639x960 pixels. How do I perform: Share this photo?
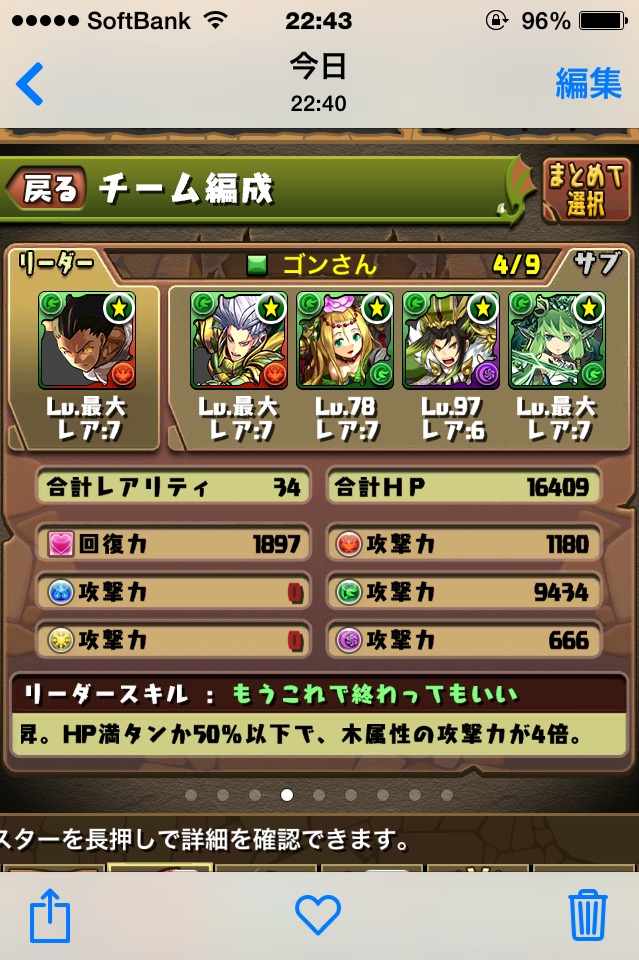click(x=50, y=915)
